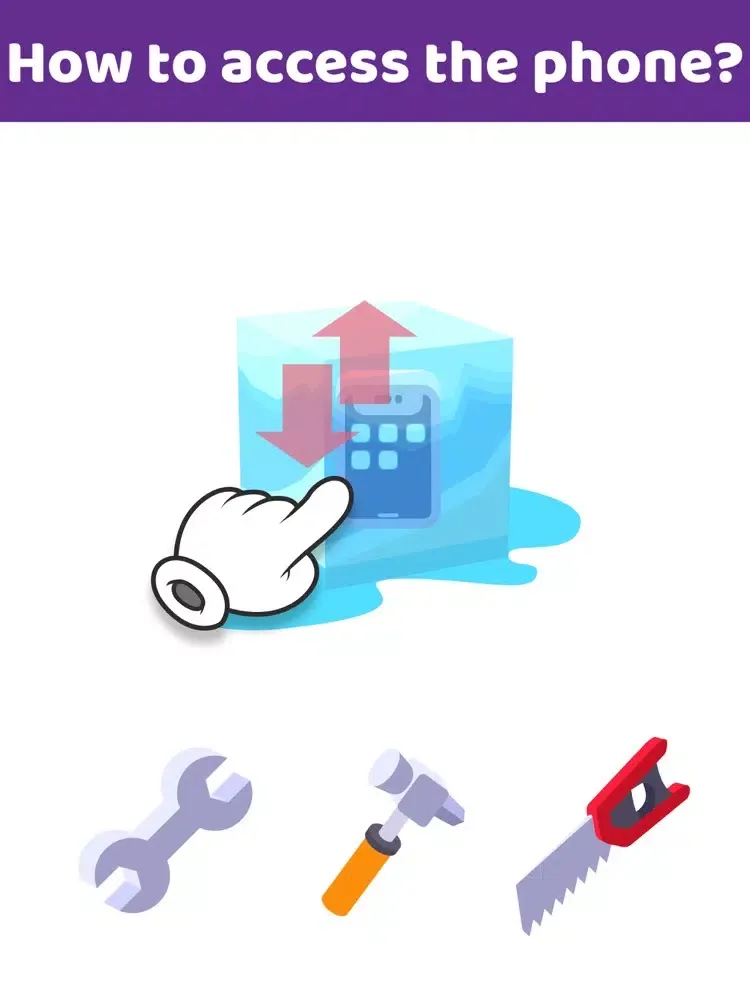This screenshot has height=1000, width=750.
Task: Select the wrench tool
Action: tap(166, 829)
